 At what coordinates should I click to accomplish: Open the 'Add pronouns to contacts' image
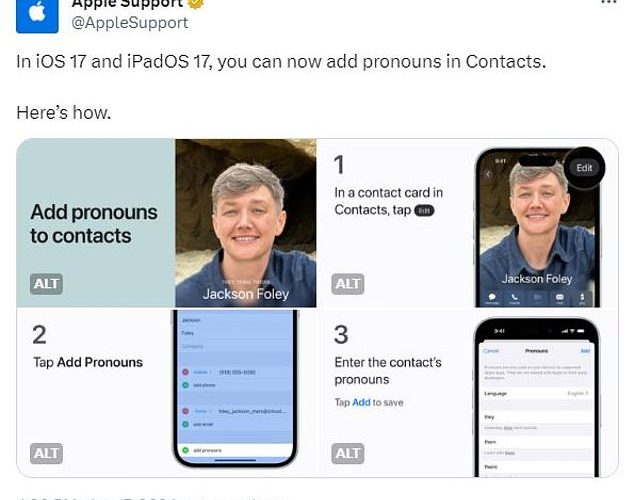coord(167,222)
